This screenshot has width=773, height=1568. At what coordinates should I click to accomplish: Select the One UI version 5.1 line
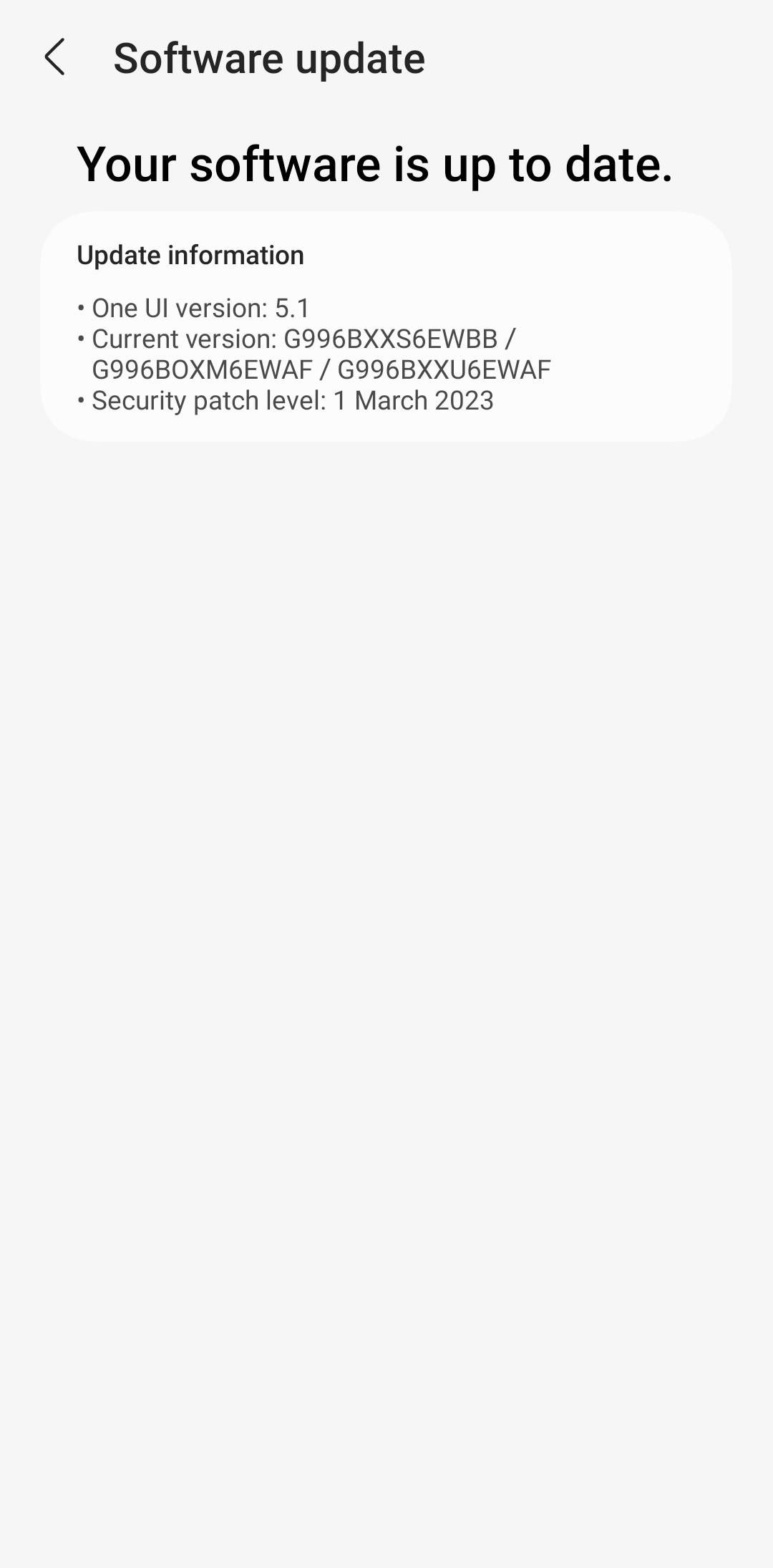tap(200, 308)
